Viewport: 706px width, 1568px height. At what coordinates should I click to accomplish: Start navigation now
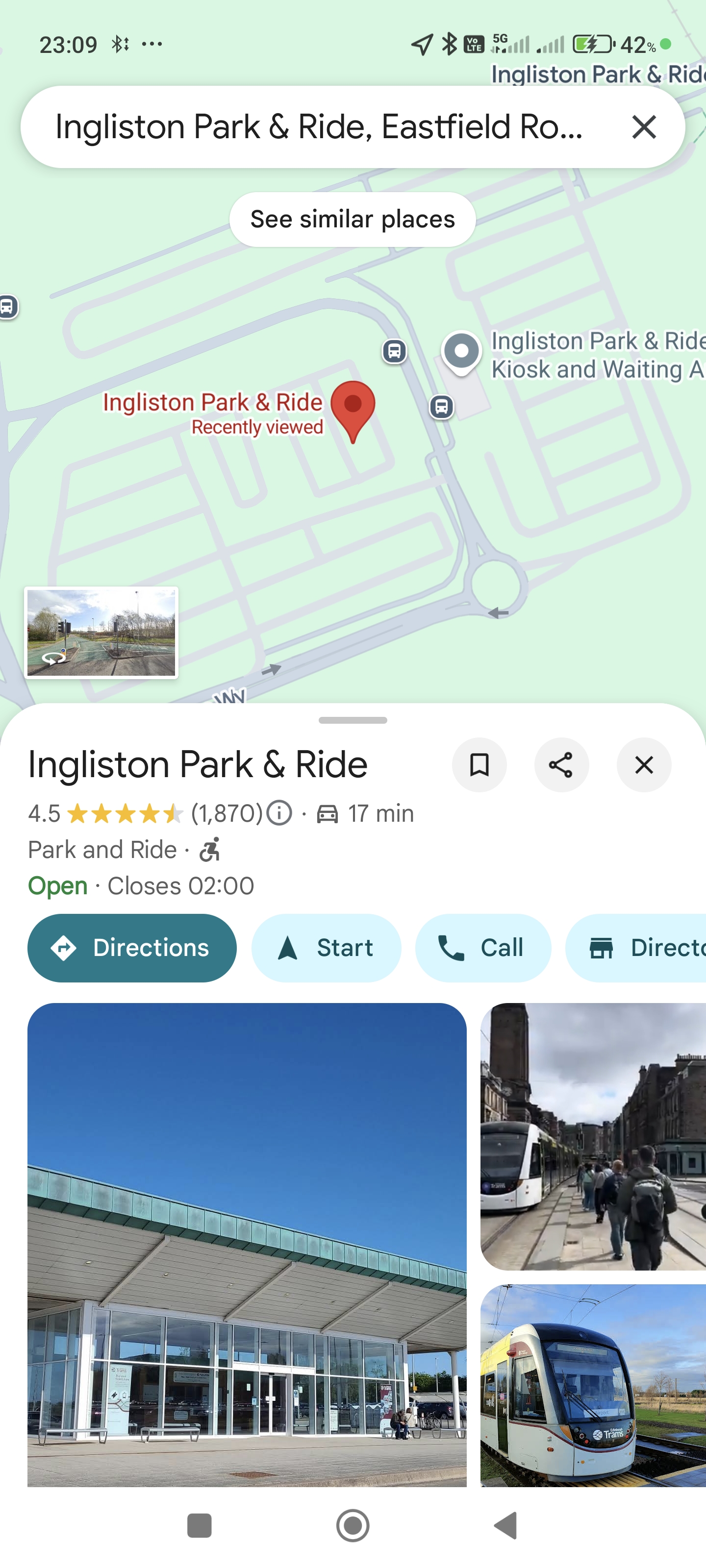pos(326,948)
